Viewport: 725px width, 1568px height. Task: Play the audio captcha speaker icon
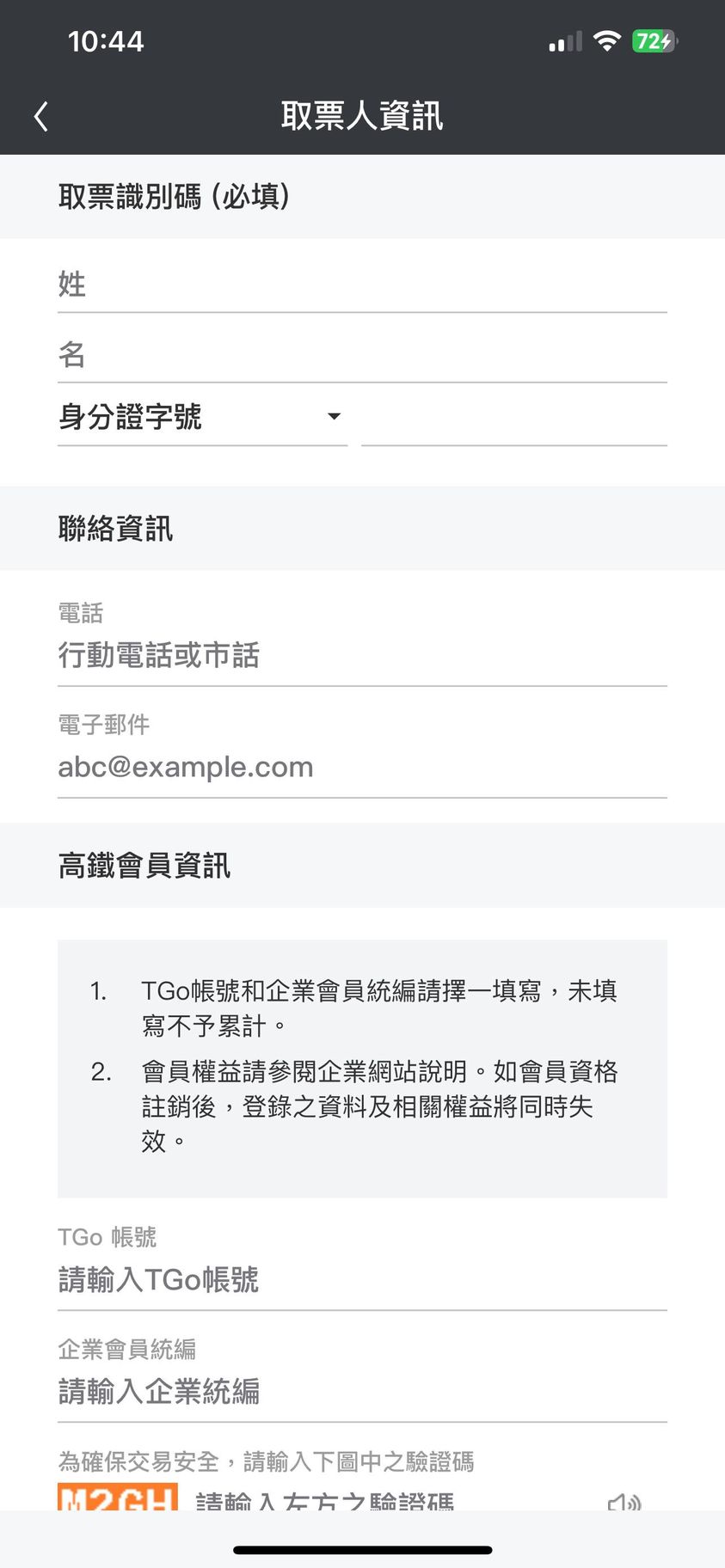(624, 1501)
